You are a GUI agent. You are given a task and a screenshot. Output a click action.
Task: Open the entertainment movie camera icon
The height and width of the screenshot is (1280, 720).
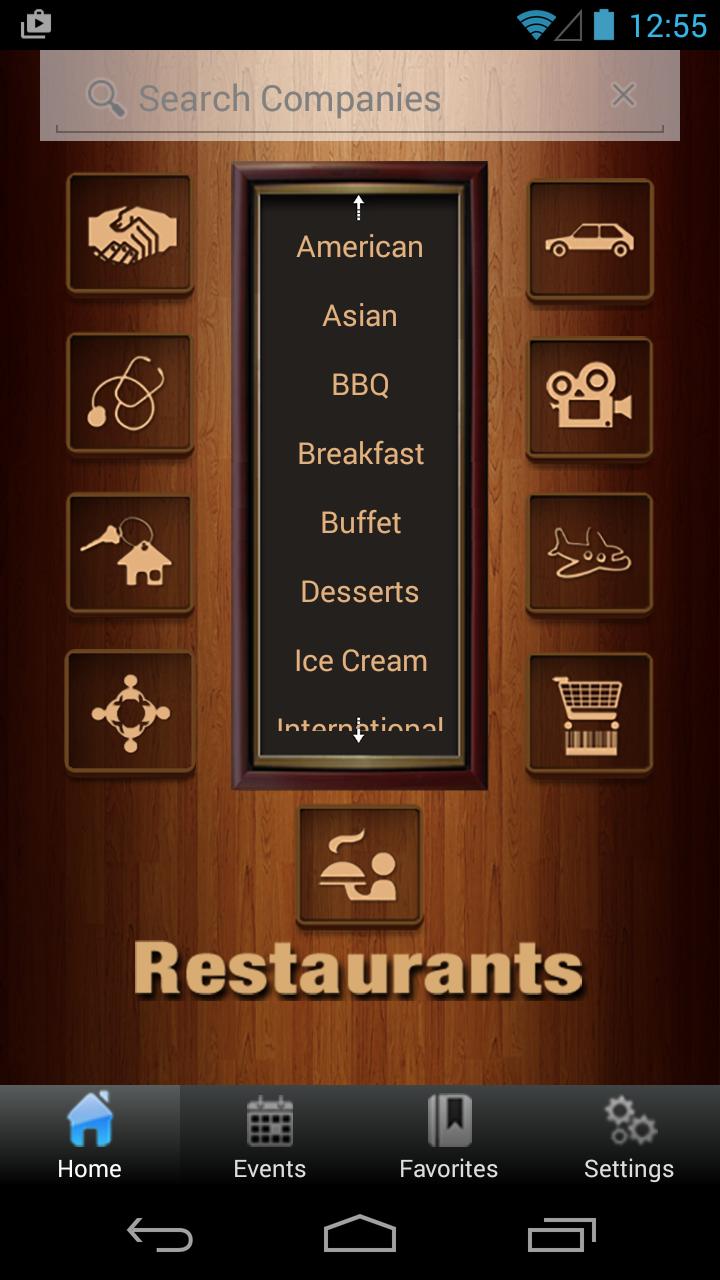point(589,397)
